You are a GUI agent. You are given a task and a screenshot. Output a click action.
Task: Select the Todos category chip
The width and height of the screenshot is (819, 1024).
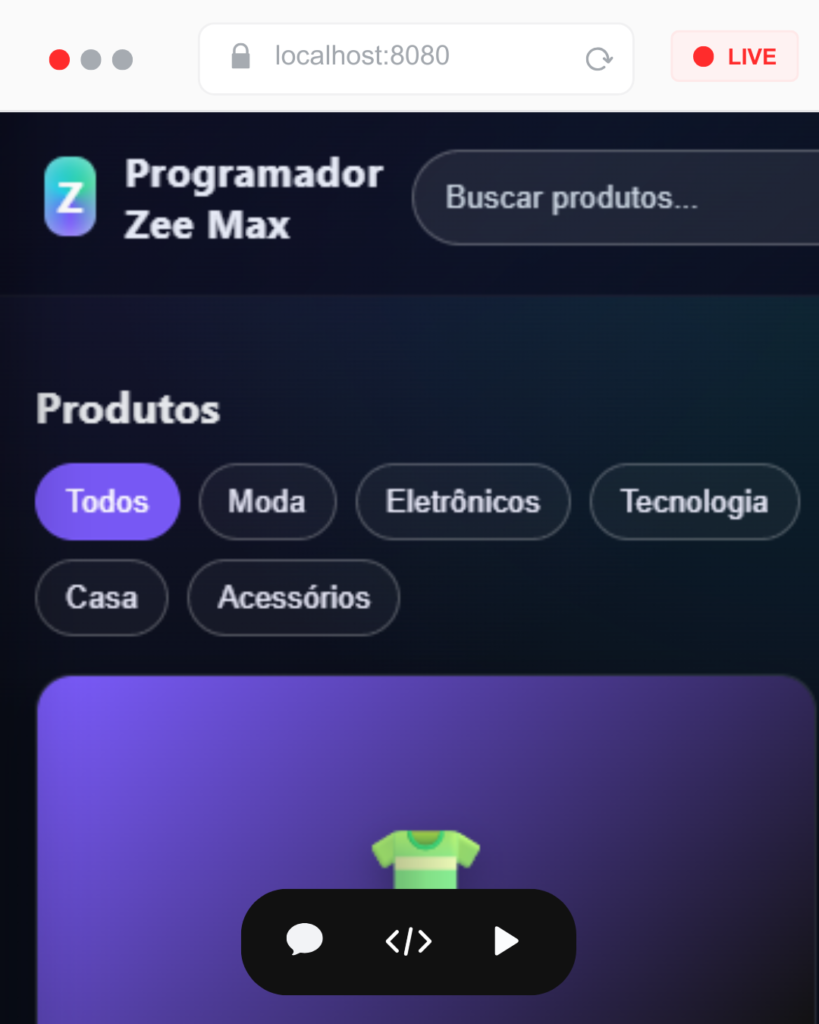coord(108,502)
